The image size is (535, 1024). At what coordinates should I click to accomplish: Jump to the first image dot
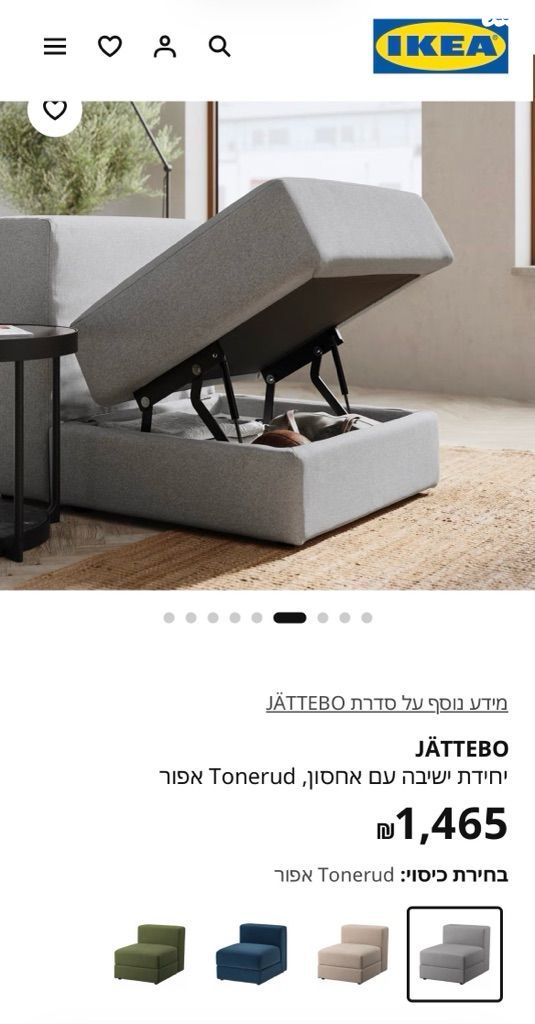[x=169, y=618]
